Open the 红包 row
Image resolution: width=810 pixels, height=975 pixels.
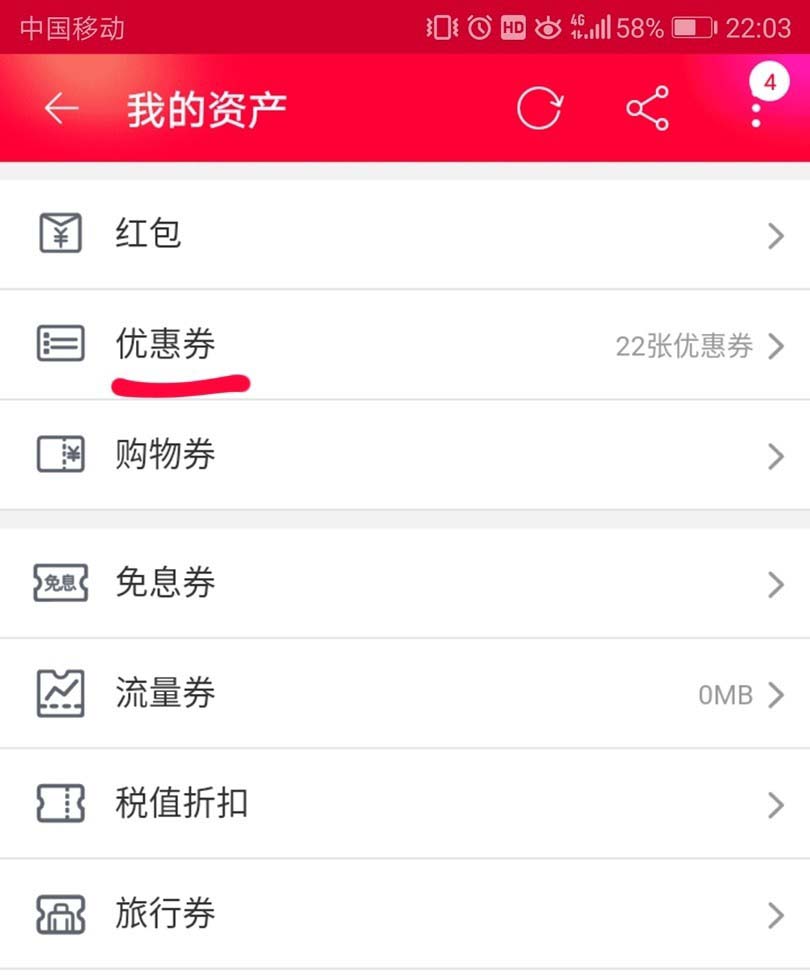[405, 235]
